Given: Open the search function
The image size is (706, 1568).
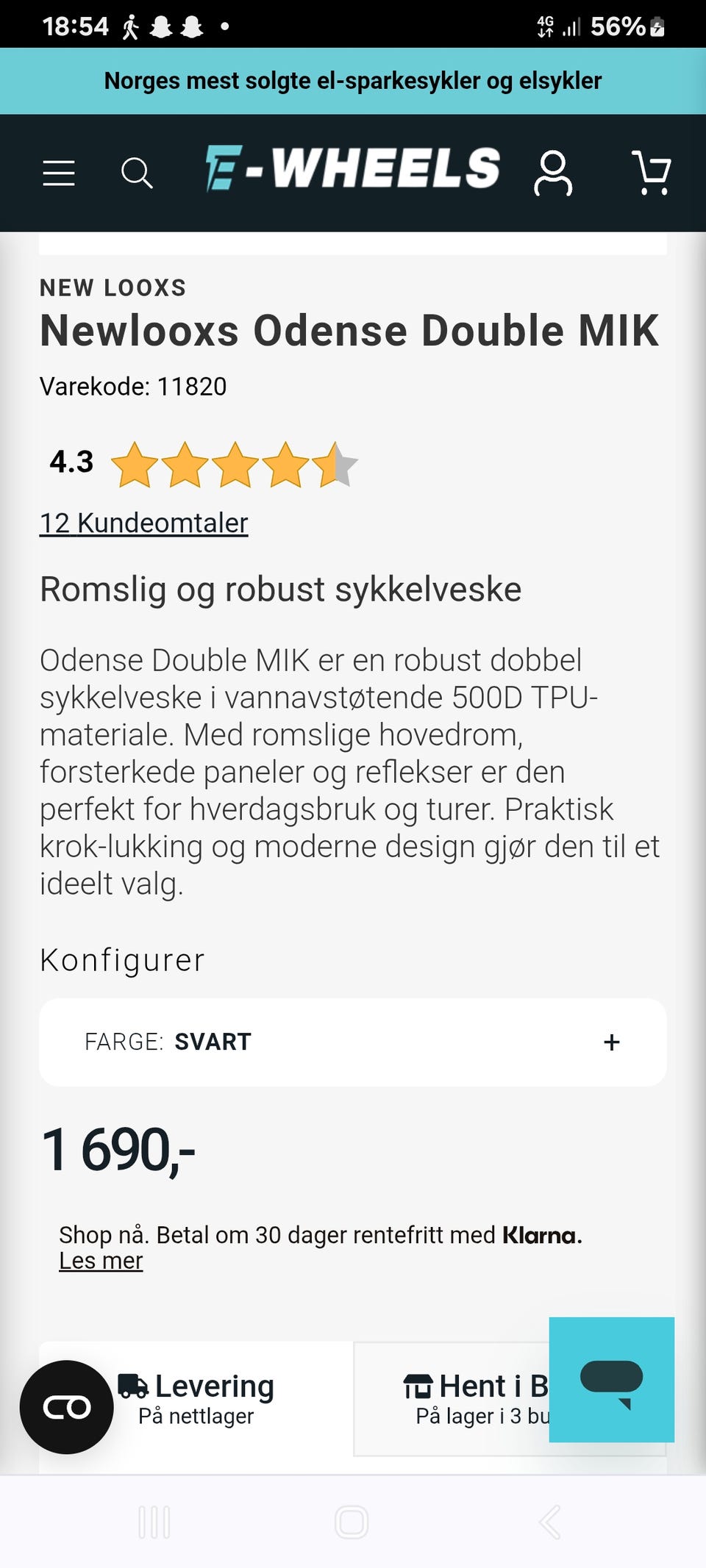Looking at the screenshot, I should click(x=137, y=173).
